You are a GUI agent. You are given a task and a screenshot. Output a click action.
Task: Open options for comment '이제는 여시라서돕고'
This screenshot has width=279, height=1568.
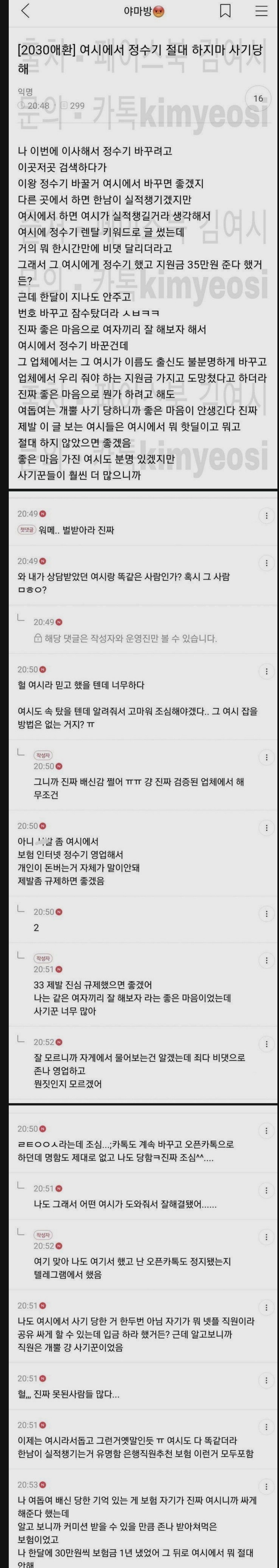click(x=266, y=1426)
